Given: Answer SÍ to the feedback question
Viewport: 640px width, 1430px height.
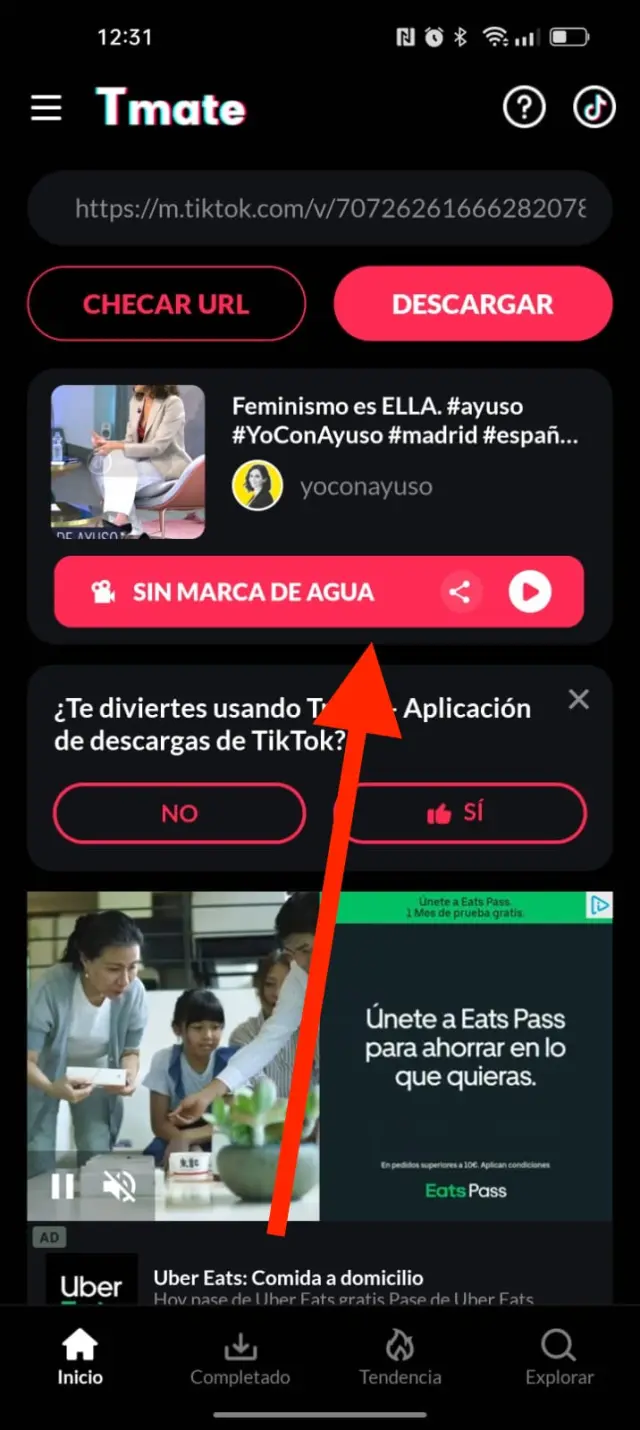Looking at the screenshot, I should click(x=466, y=813).
